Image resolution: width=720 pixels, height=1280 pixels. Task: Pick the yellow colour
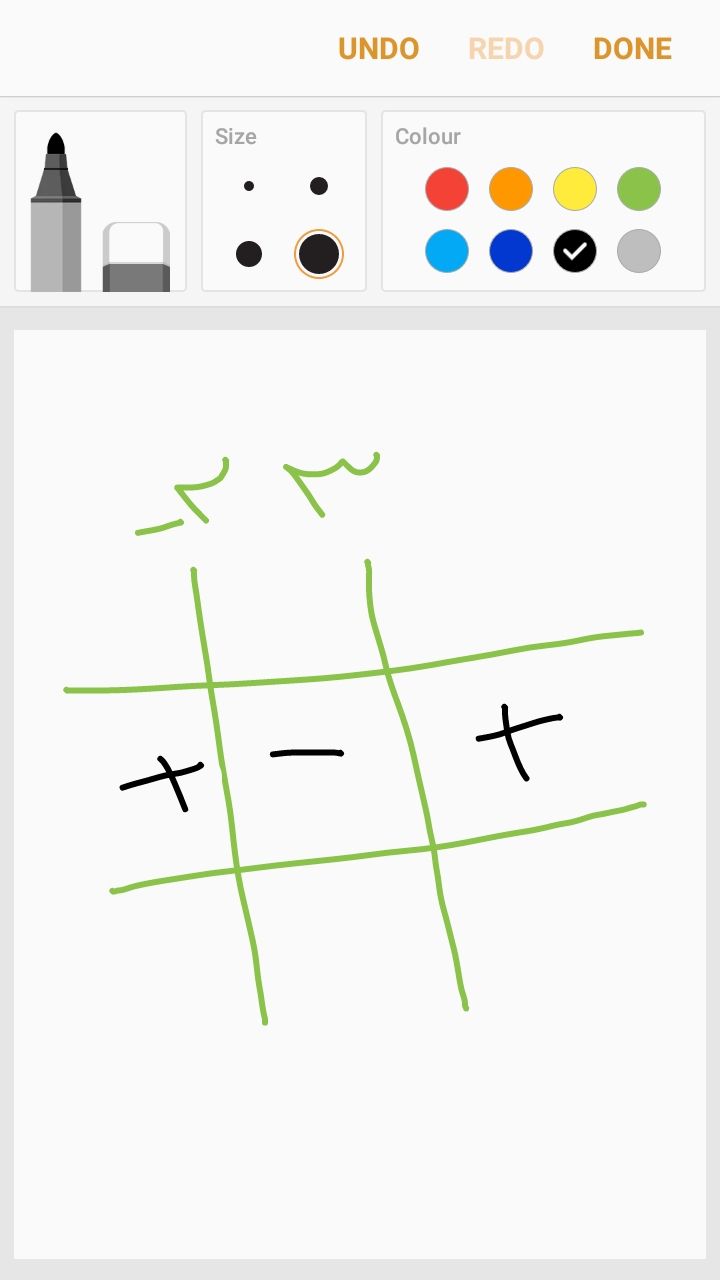coord(575,189)
